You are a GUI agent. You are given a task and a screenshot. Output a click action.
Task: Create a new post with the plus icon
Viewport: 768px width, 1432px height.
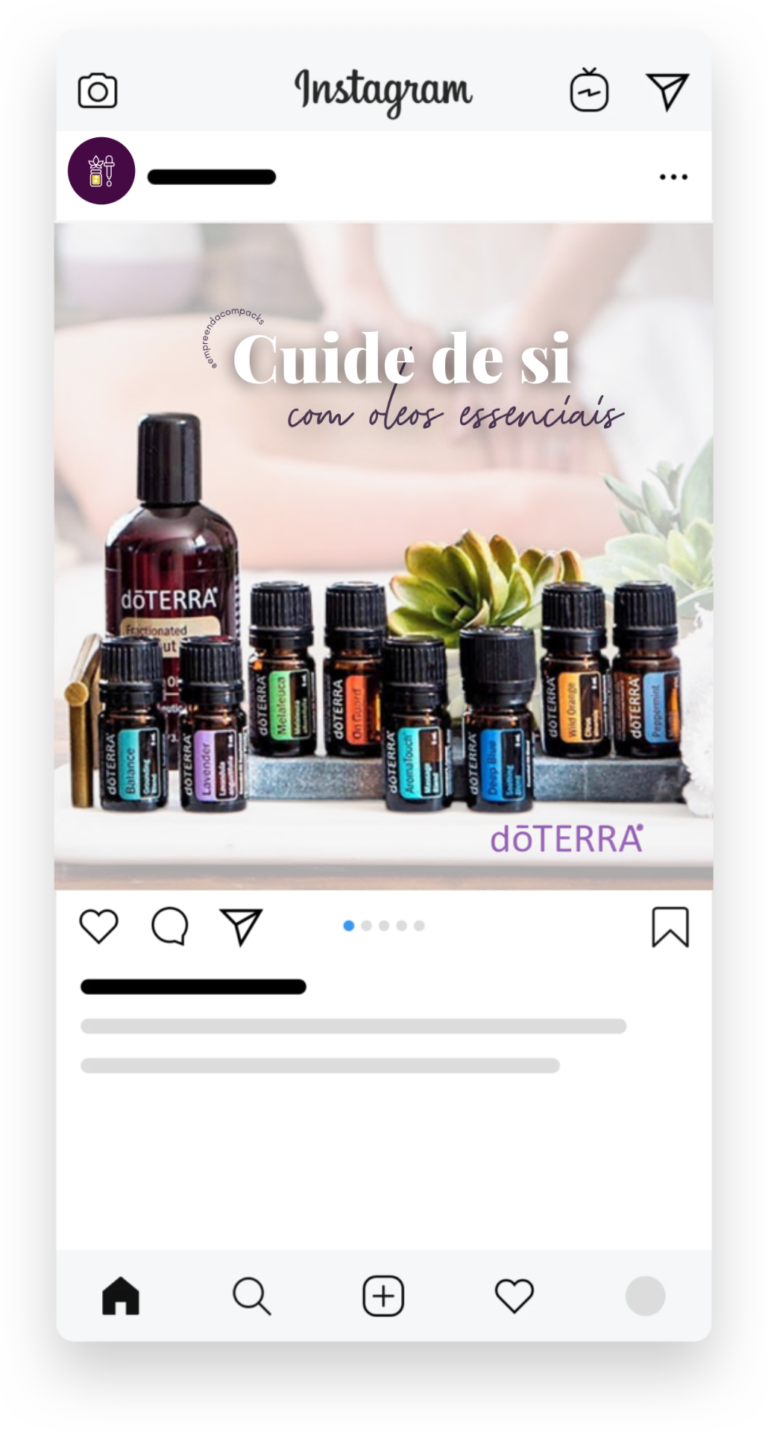[382, 1295]
